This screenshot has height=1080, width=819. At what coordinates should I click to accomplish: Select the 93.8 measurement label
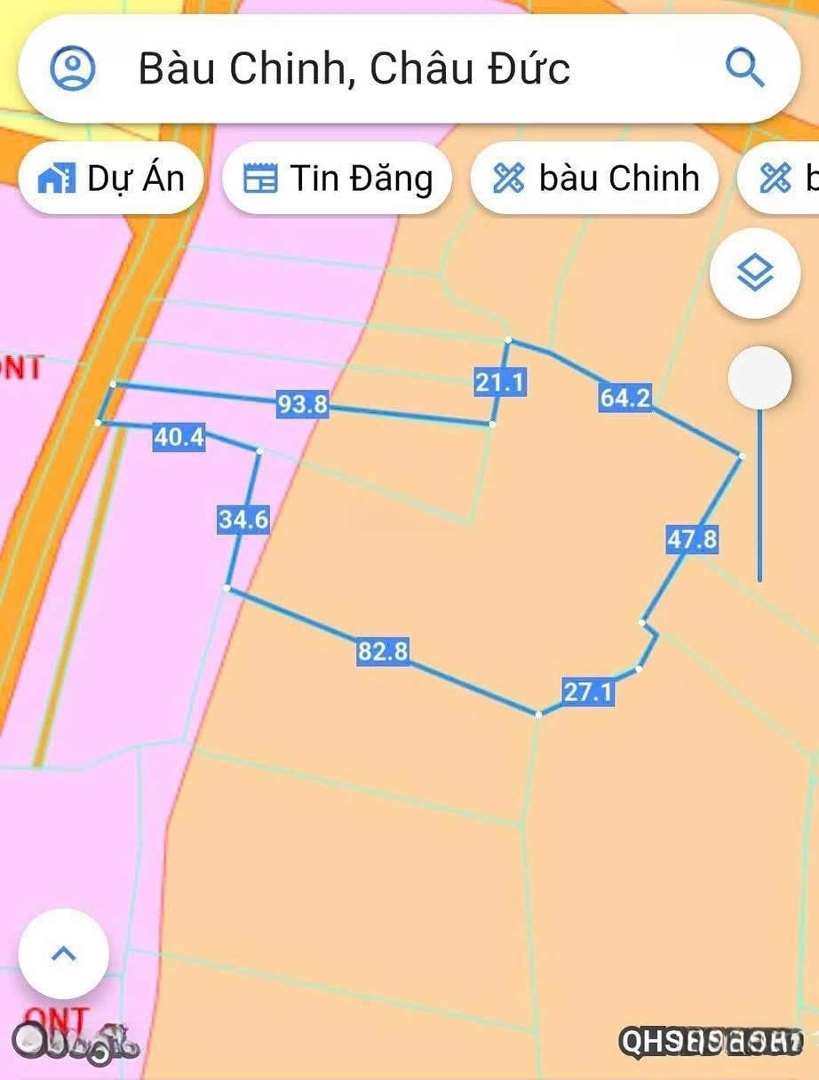point(305,406)
